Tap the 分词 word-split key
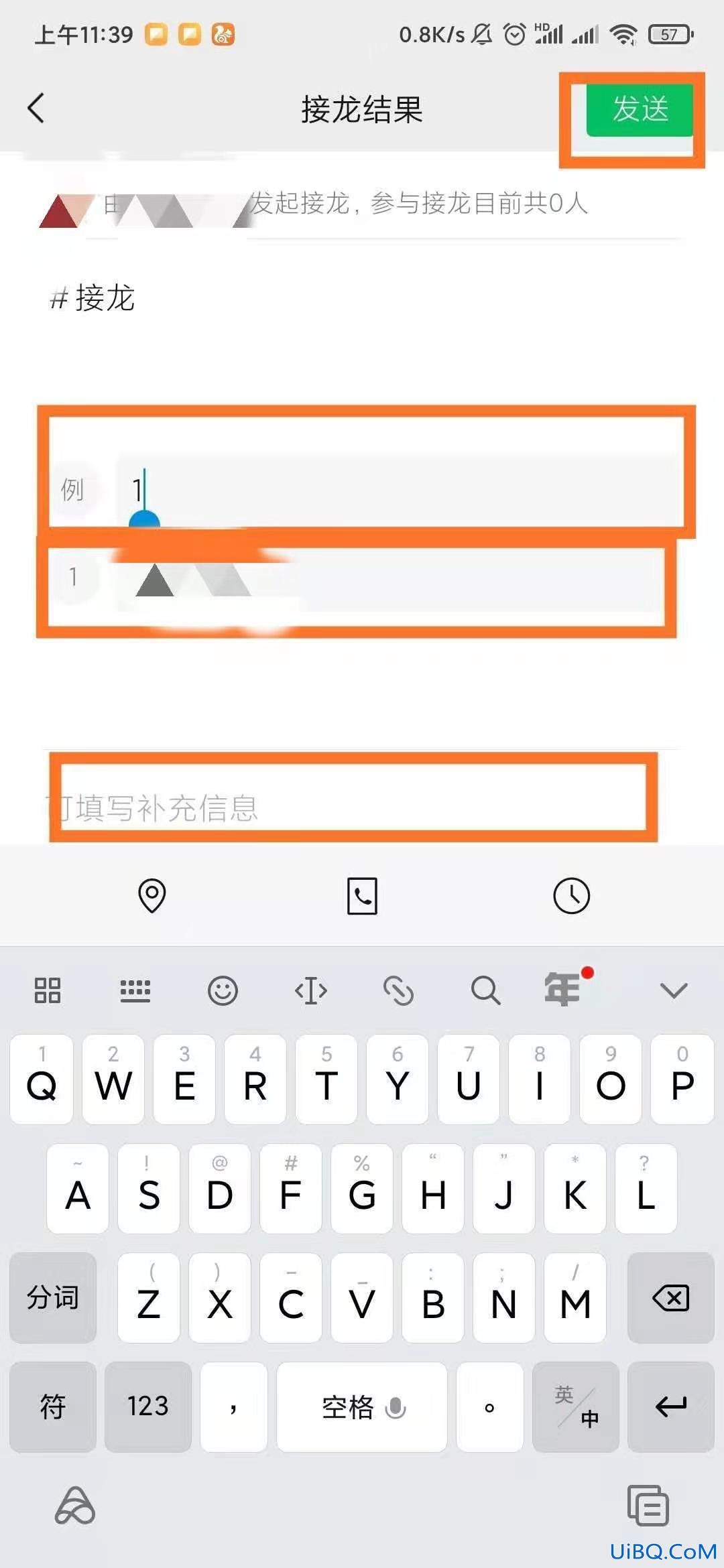 coord(52,1298)
